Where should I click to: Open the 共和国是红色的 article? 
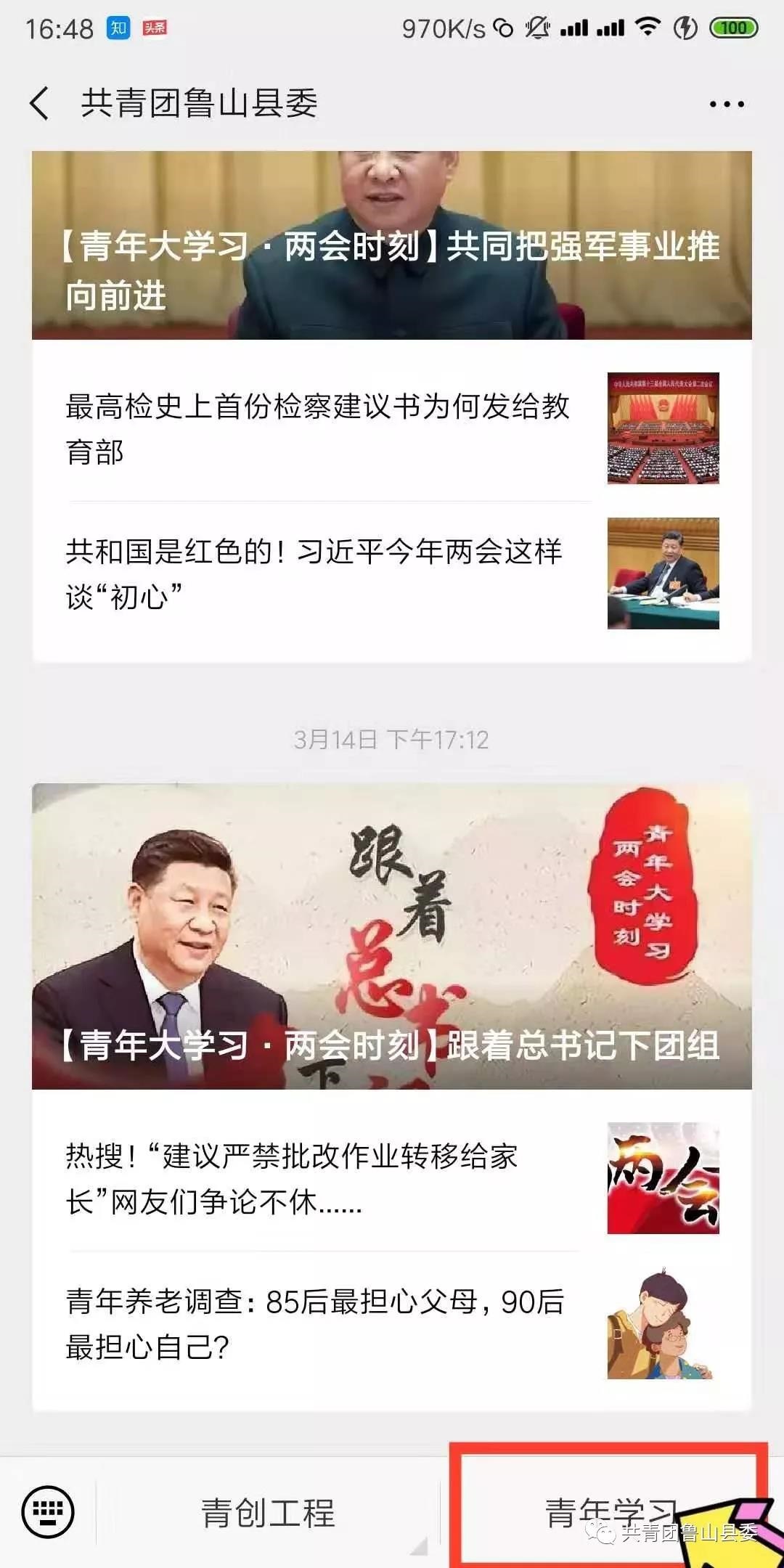point(314,573)
